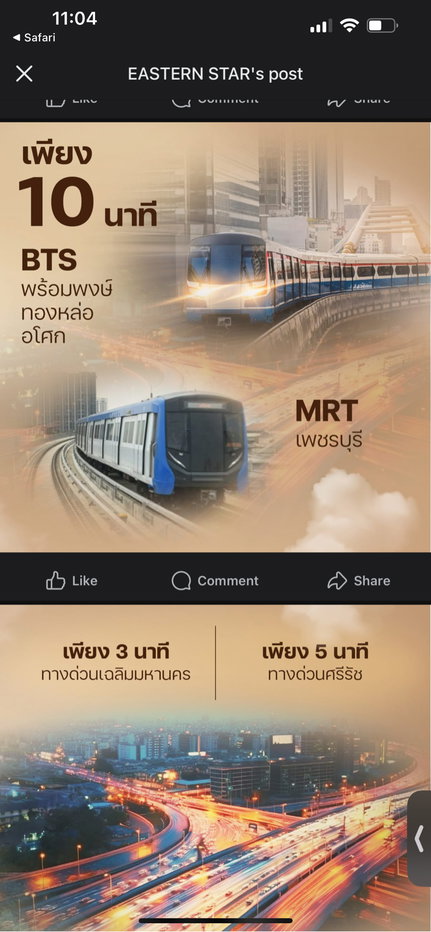Return to Safari via the back link
This screenshot has width=431, height=932.
[x=34, y=37]
